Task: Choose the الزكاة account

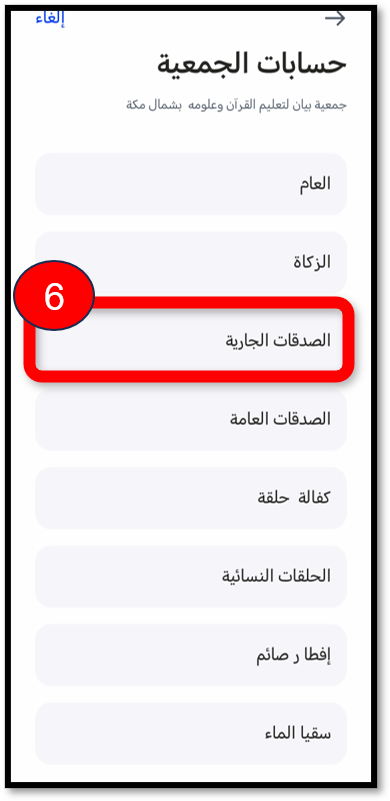Action: (191, 263)
